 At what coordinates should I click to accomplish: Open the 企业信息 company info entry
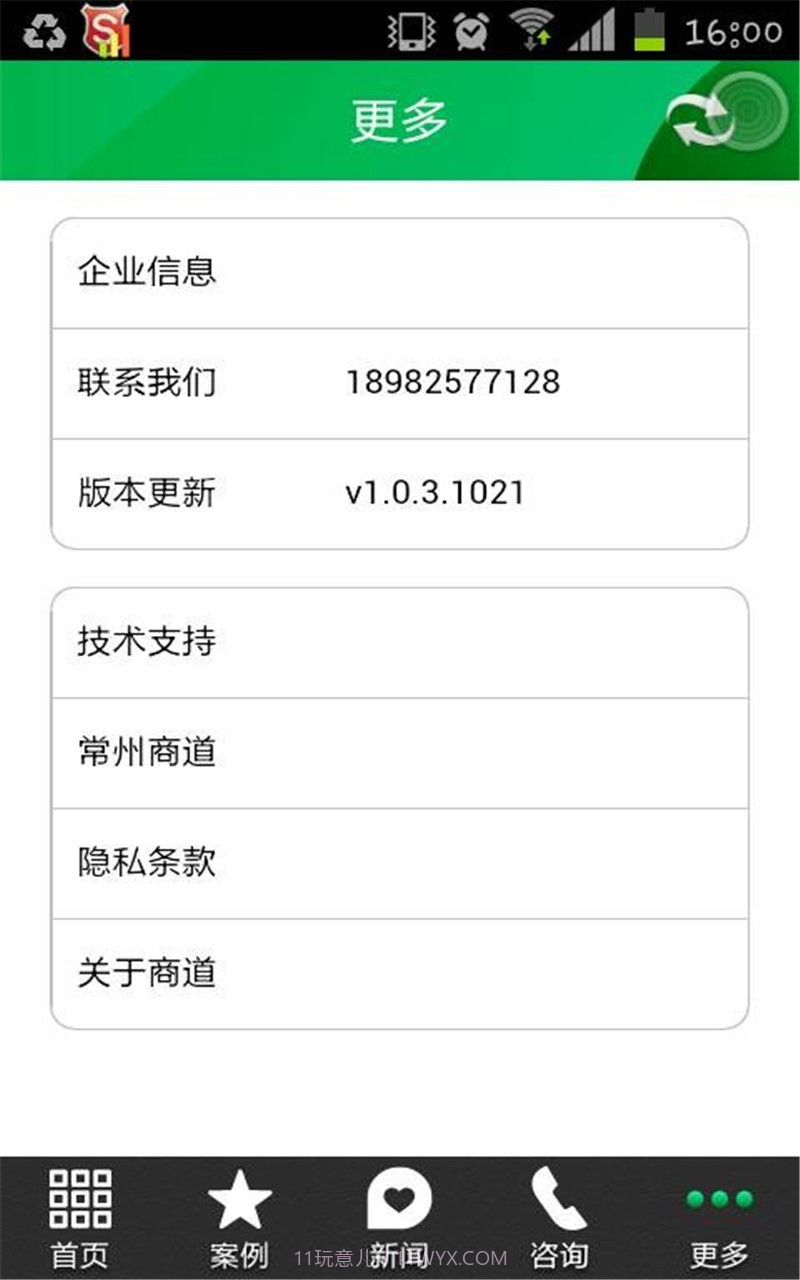[400, 272]
